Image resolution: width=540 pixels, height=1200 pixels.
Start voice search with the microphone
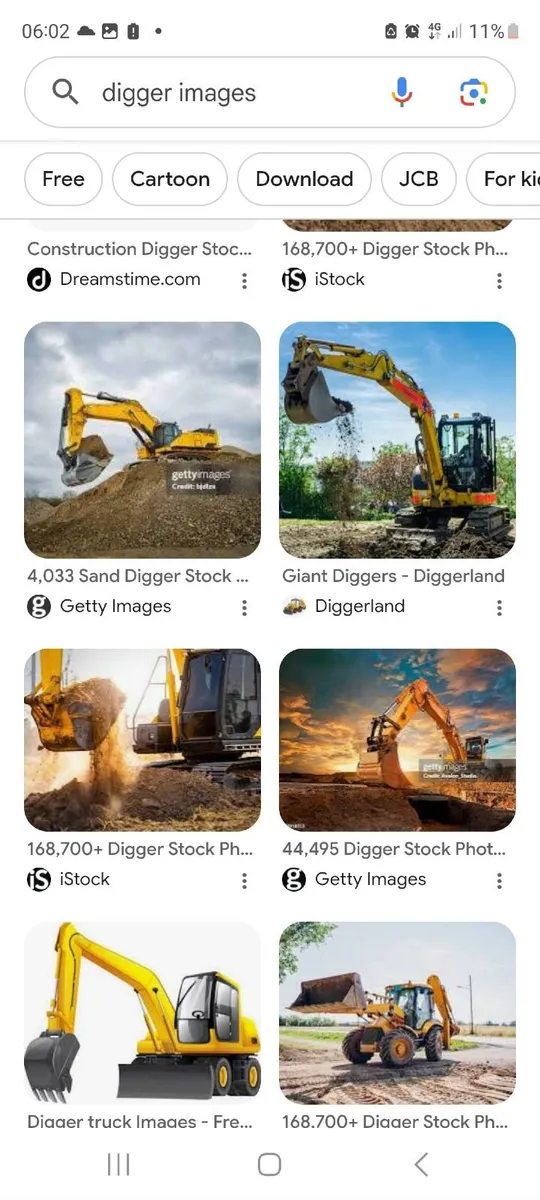point(401,93)
